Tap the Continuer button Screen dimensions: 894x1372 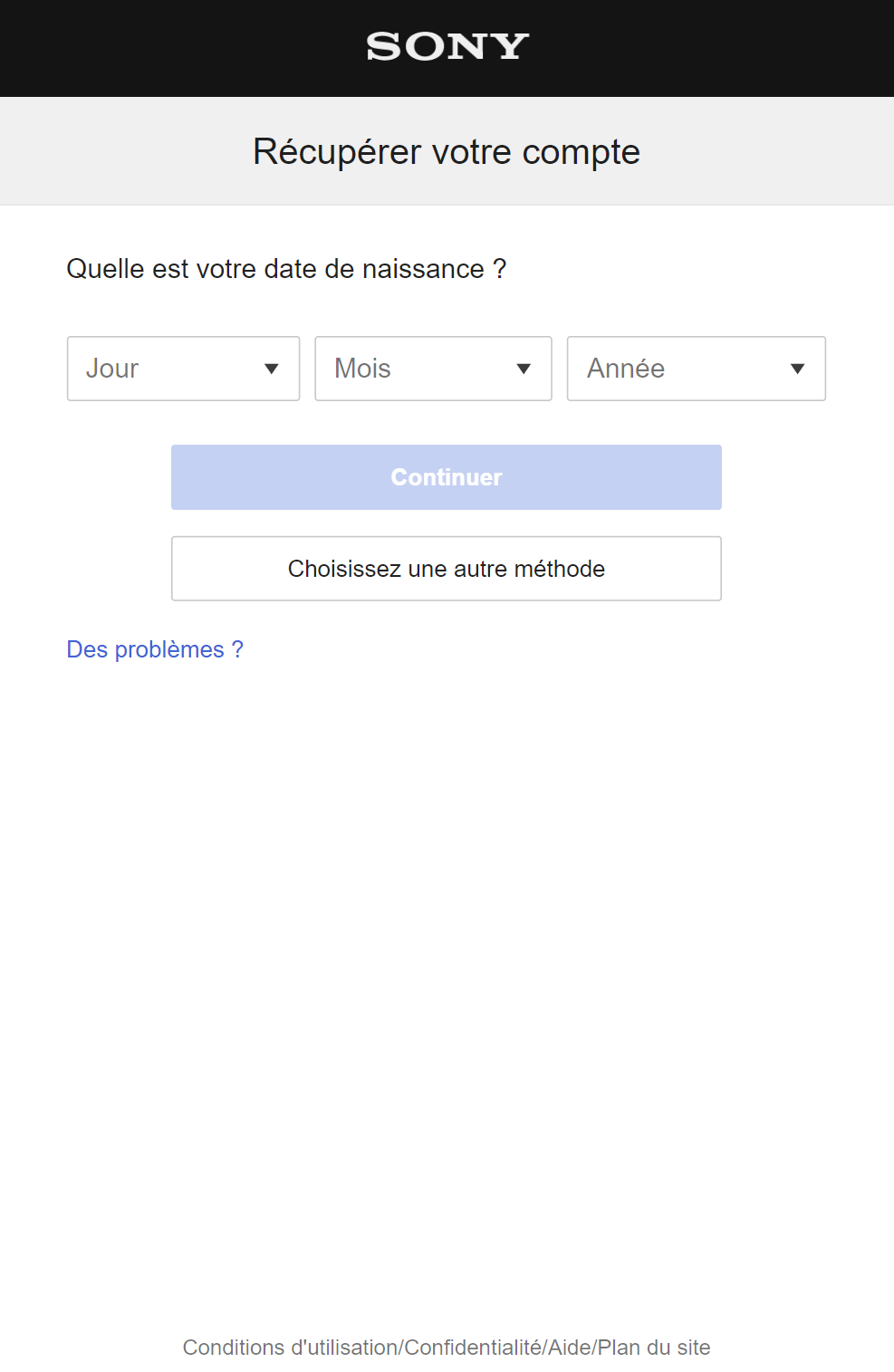click(x=447, y=477)
